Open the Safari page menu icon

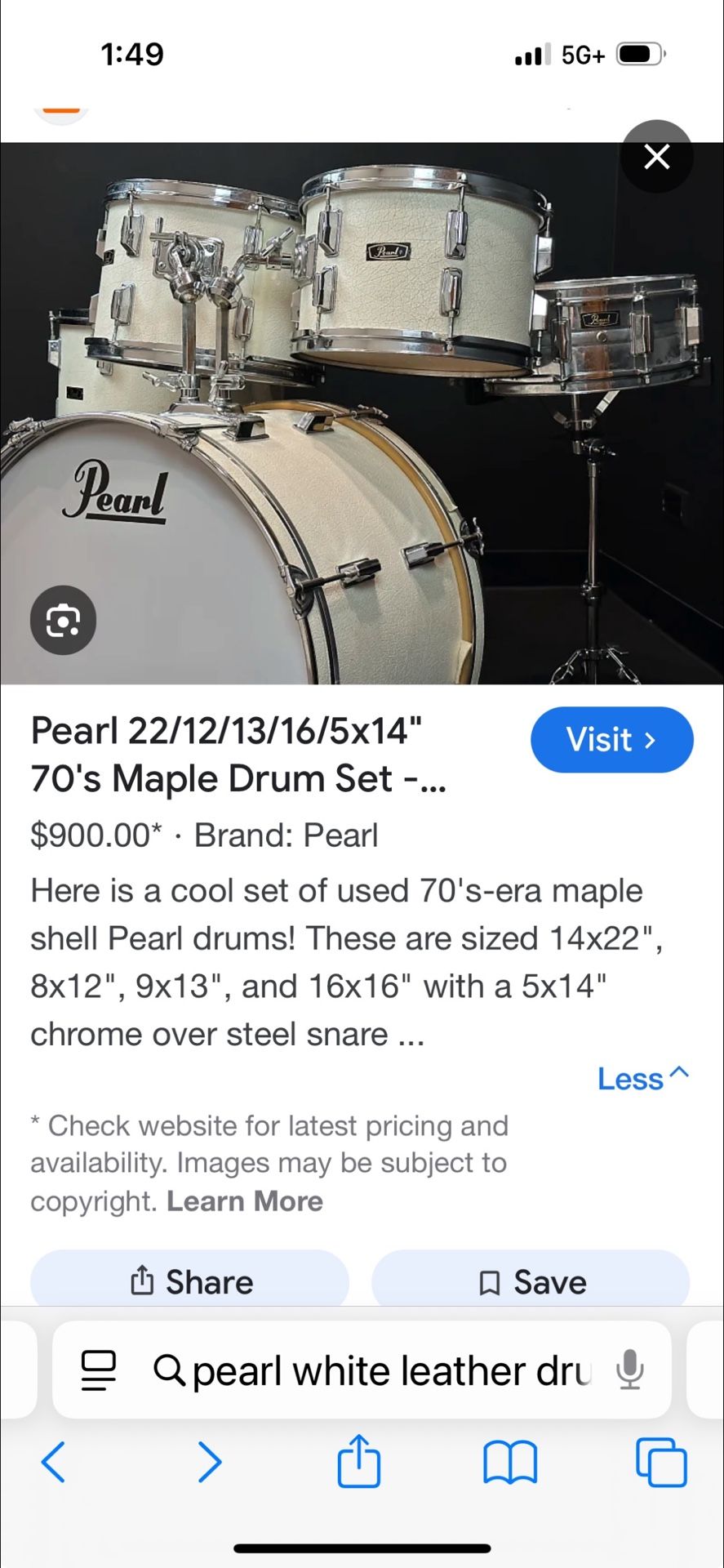tap(99, 1370)
